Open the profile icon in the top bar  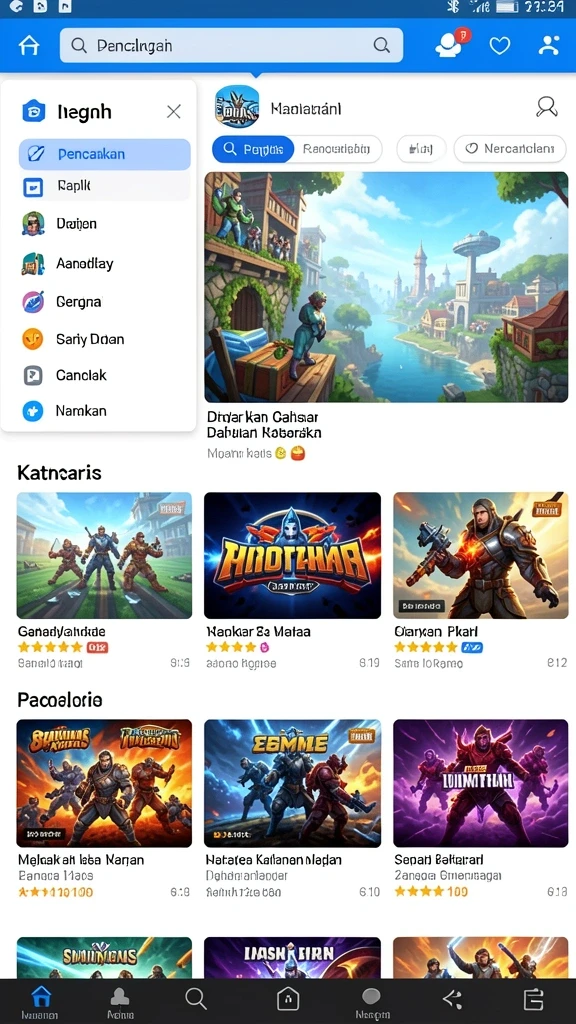coord(549,45)
